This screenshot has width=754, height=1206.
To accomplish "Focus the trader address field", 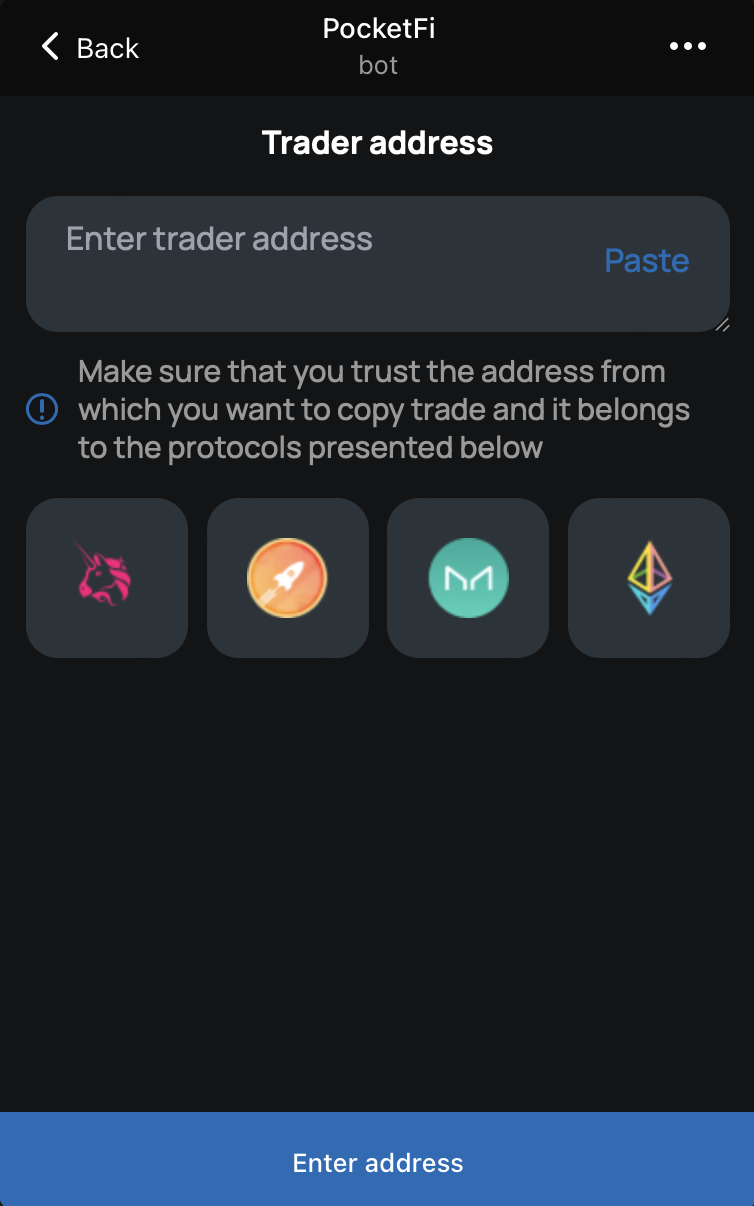I will [x=300, y=262].
